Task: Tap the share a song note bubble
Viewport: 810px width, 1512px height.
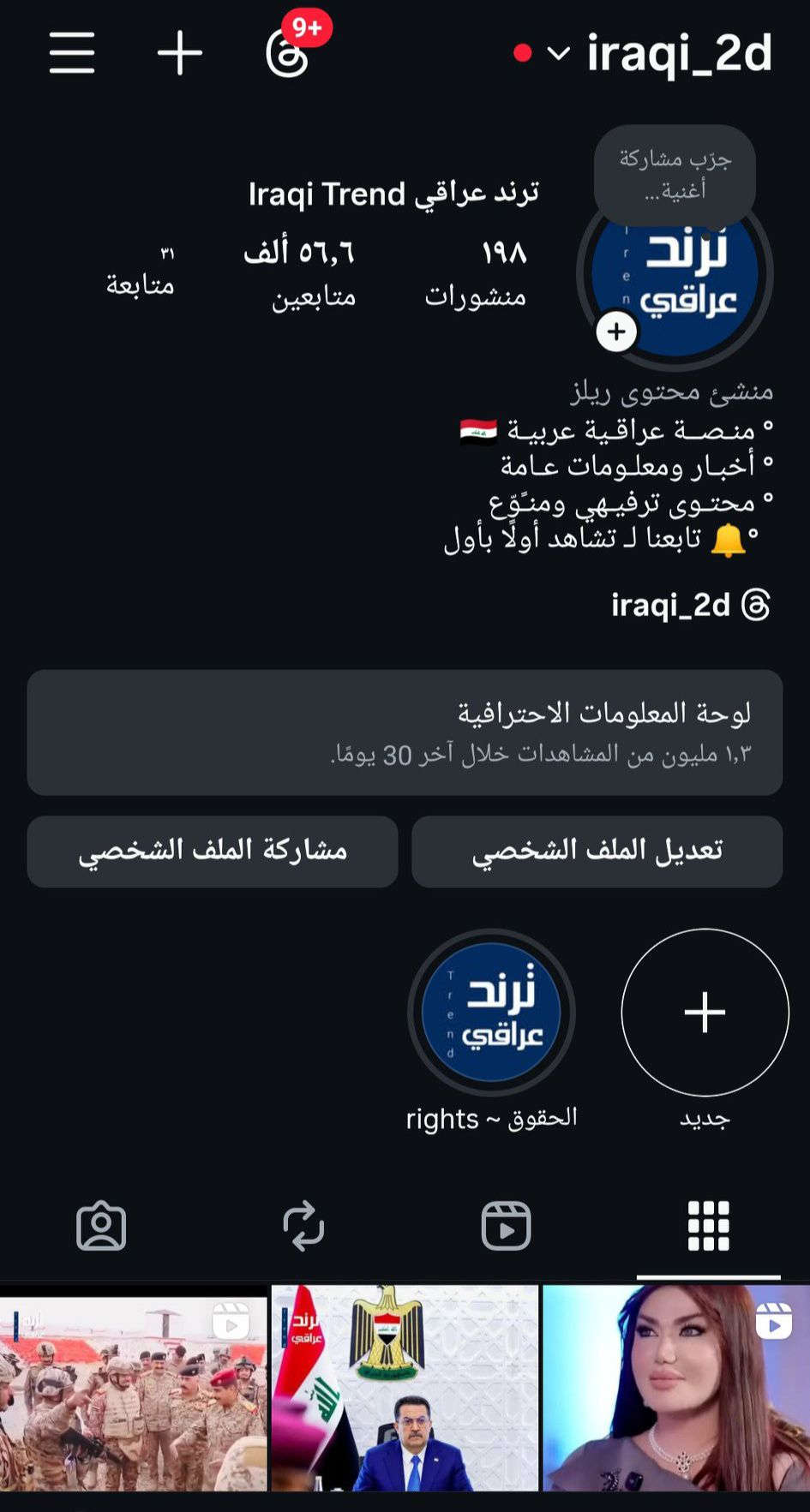Action: point(675,175)
